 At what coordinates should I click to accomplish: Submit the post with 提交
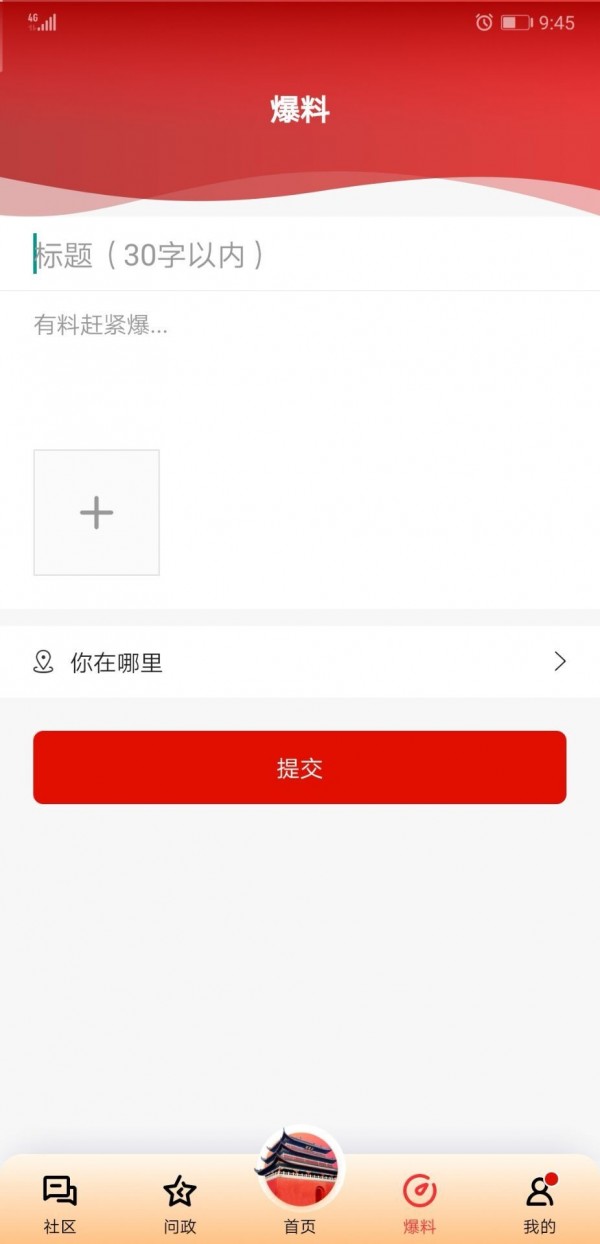[300, 767]
